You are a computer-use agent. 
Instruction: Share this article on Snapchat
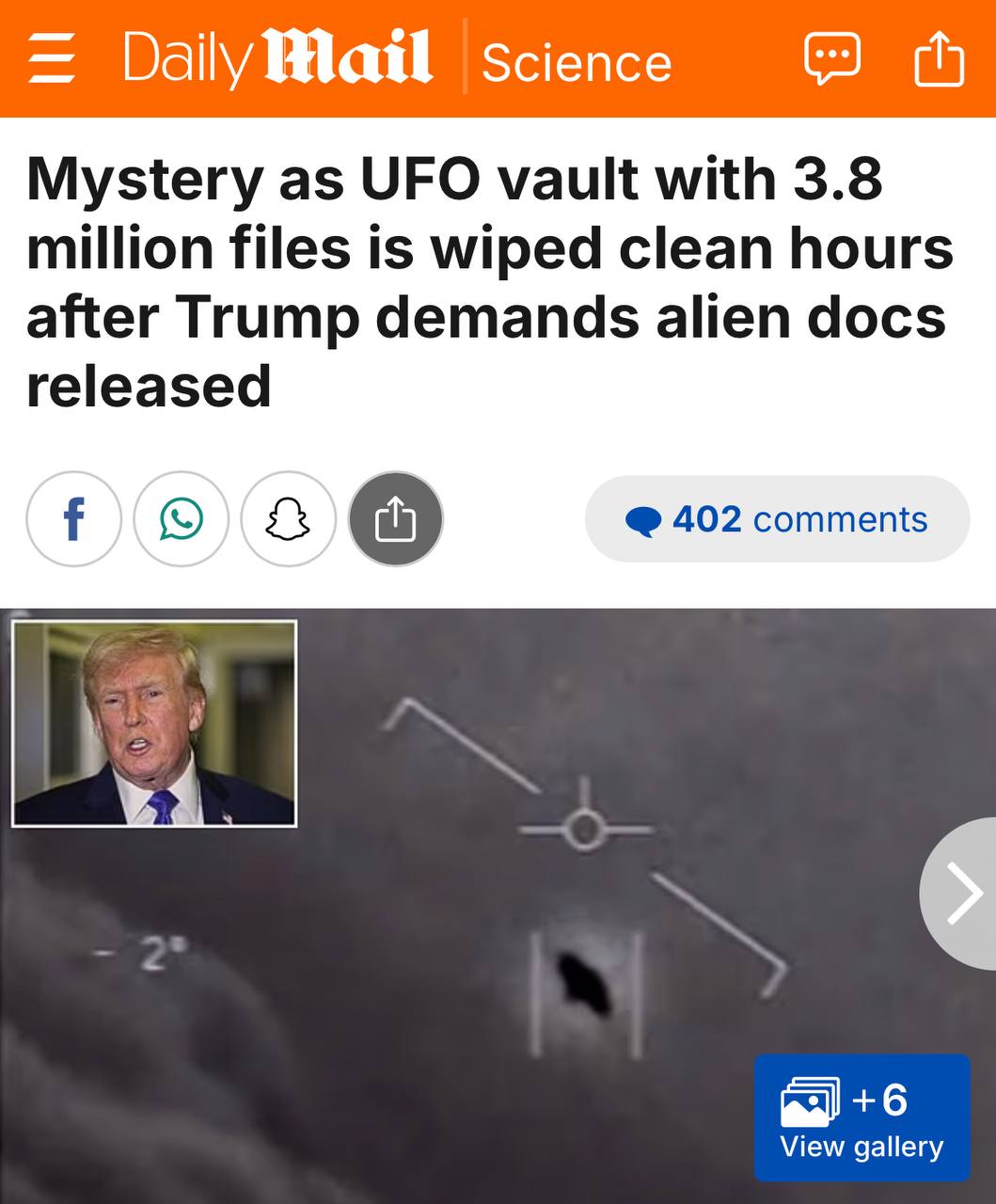point(288,519)
